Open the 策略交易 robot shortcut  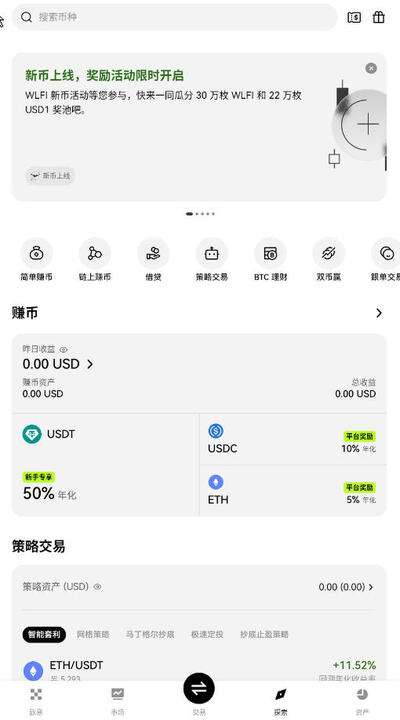[212, 260]
